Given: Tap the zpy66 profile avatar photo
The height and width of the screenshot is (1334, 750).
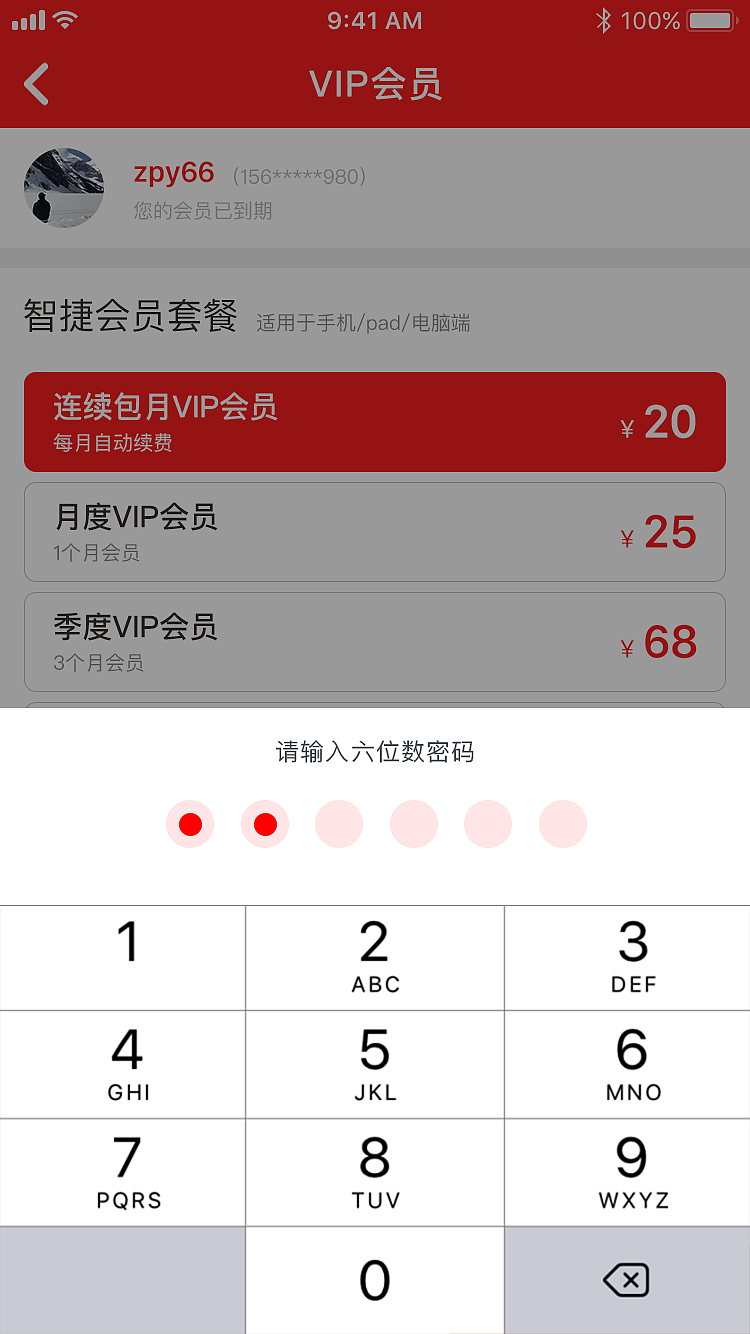Looking at the screenshot, I should click(63, 188).
